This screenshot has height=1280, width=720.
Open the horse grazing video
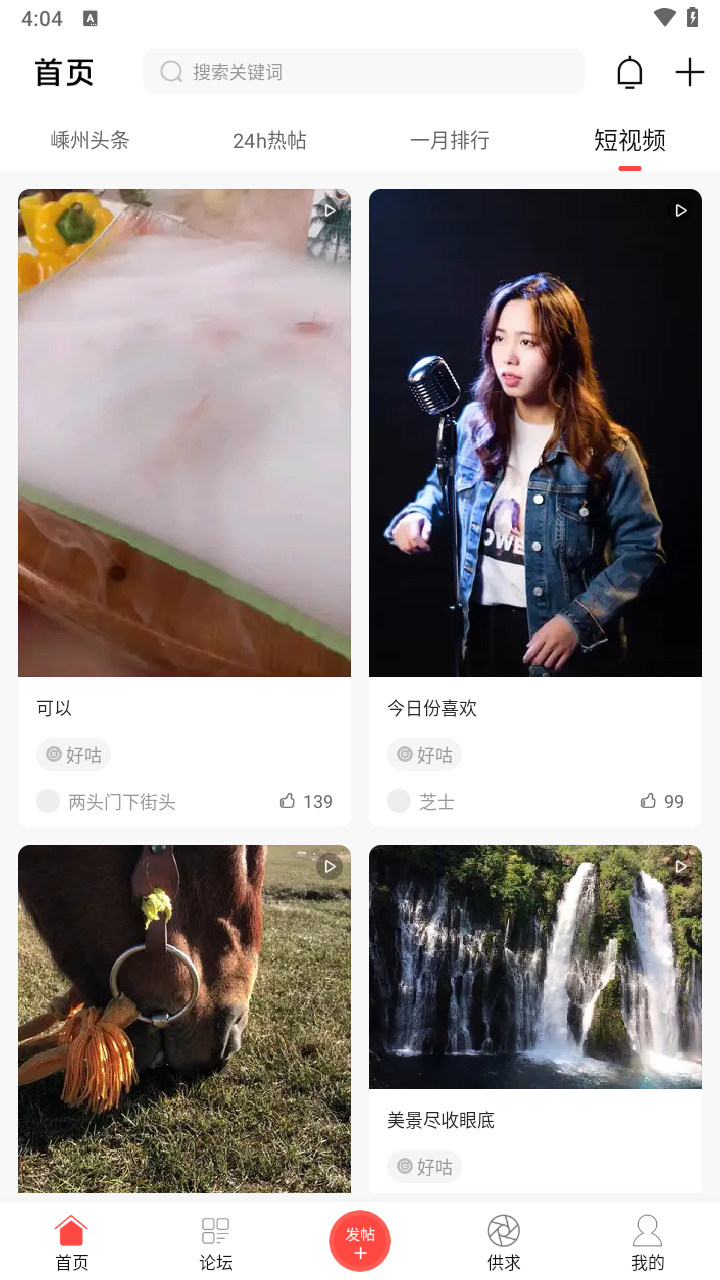pyautogui.click(x=184, y=1018)
